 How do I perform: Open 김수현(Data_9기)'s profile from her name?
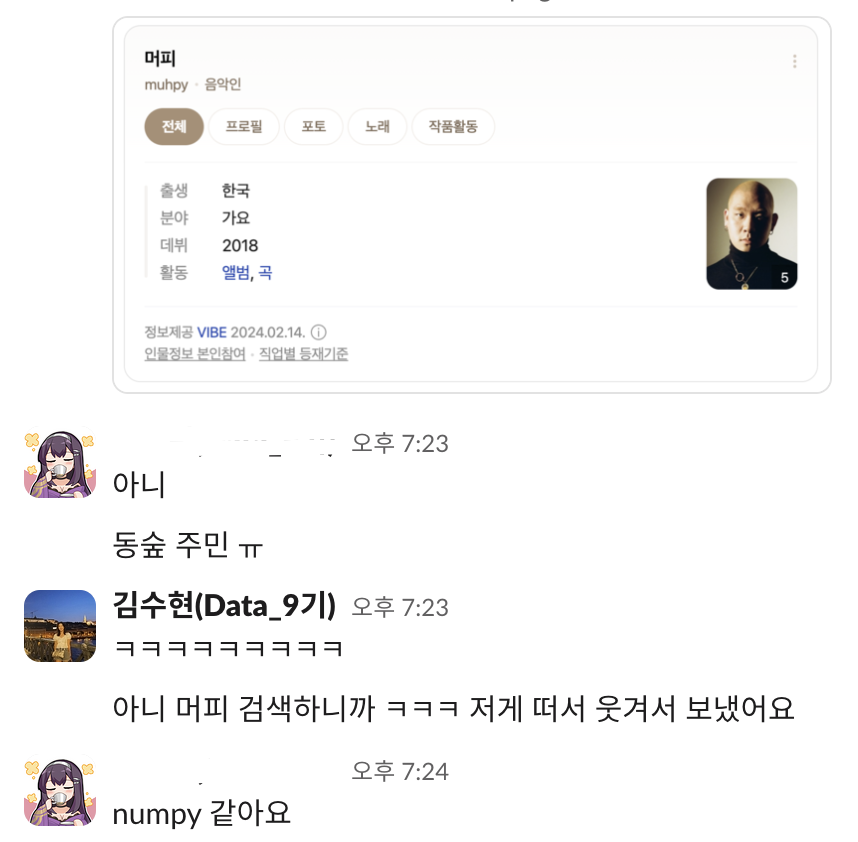click(x=224, y=606)
